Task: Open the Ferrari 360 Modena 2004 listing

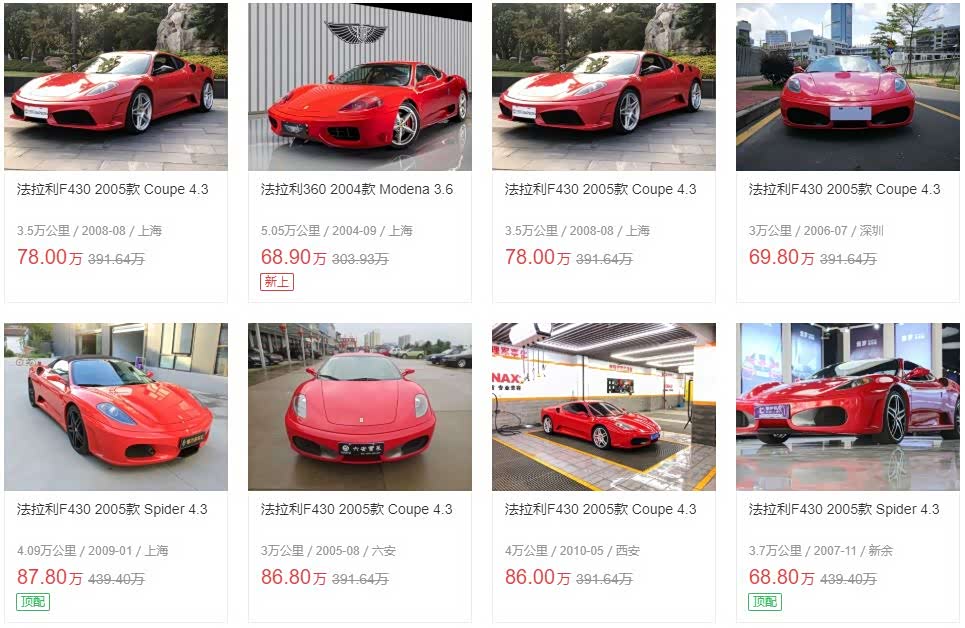Action: pyautogui.click(x=357, y=189)
